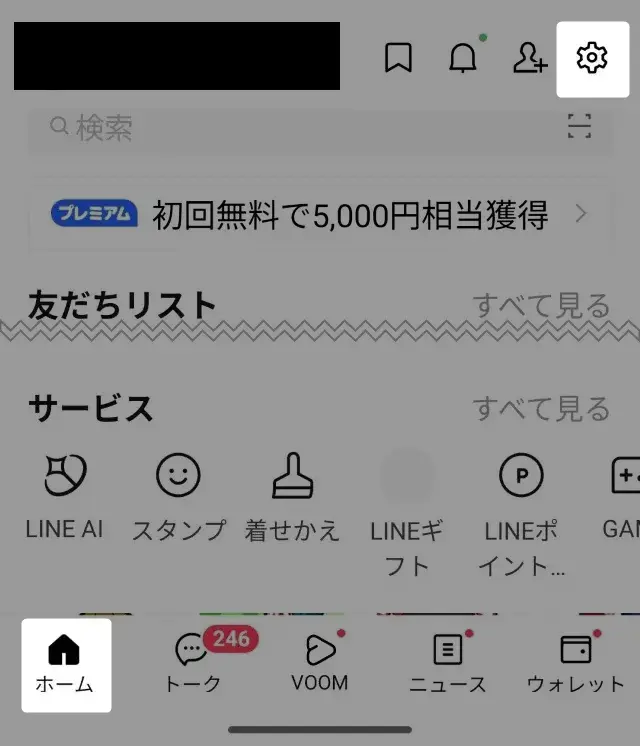Open the QR code scanner icon
640x746 pixels.
coord(579,127)
